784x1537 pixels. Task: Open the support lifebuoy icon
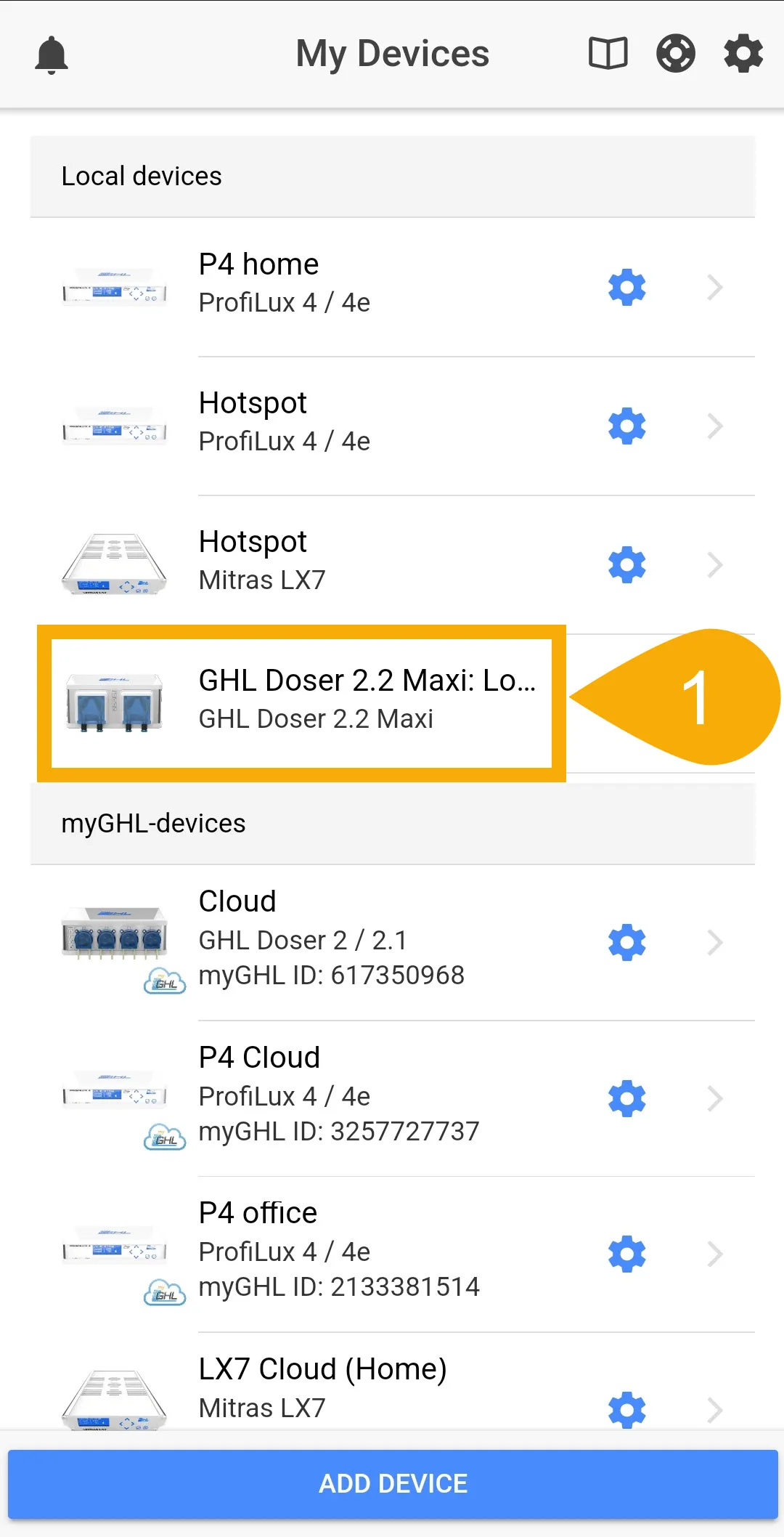(676, 53)
